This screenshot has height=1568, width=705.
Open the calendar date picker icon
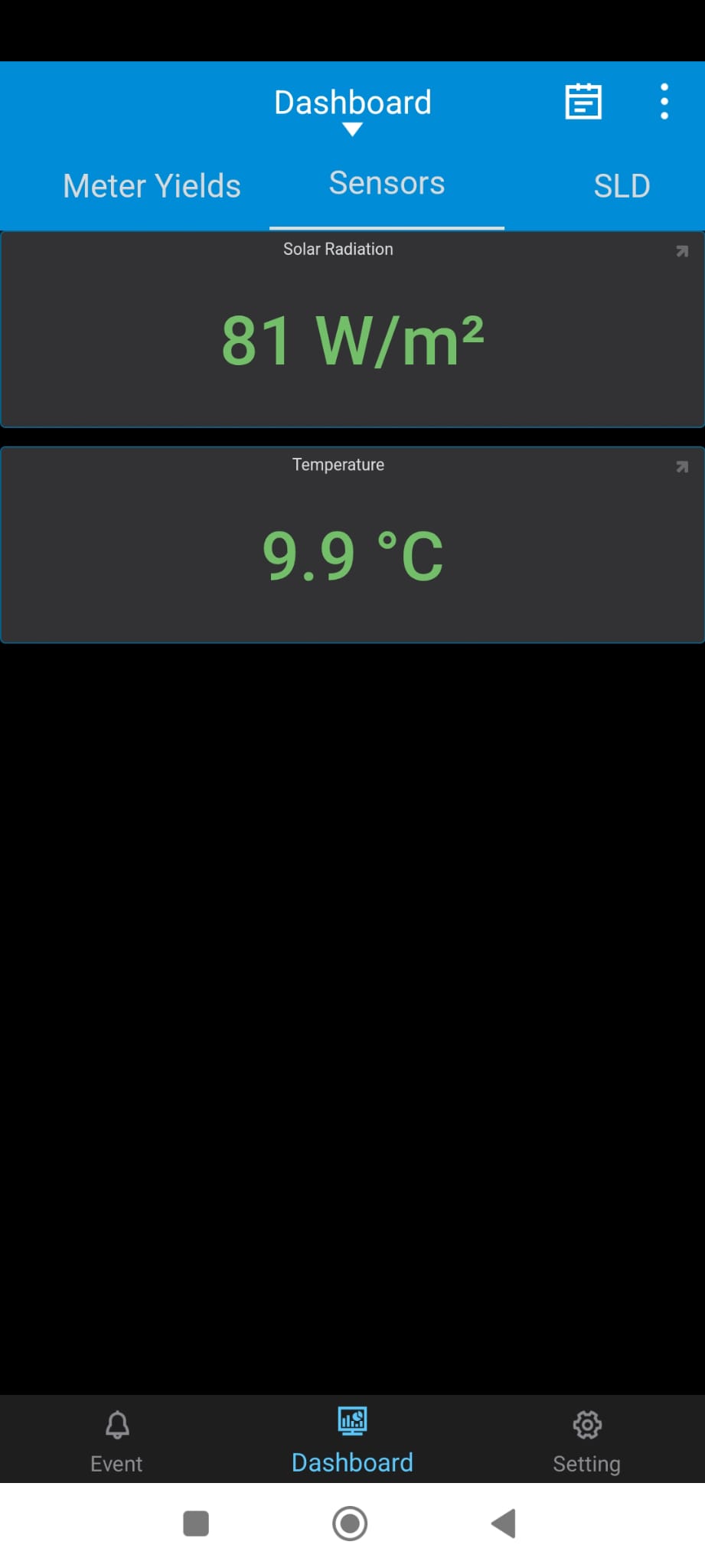click(x=583, y=102)
